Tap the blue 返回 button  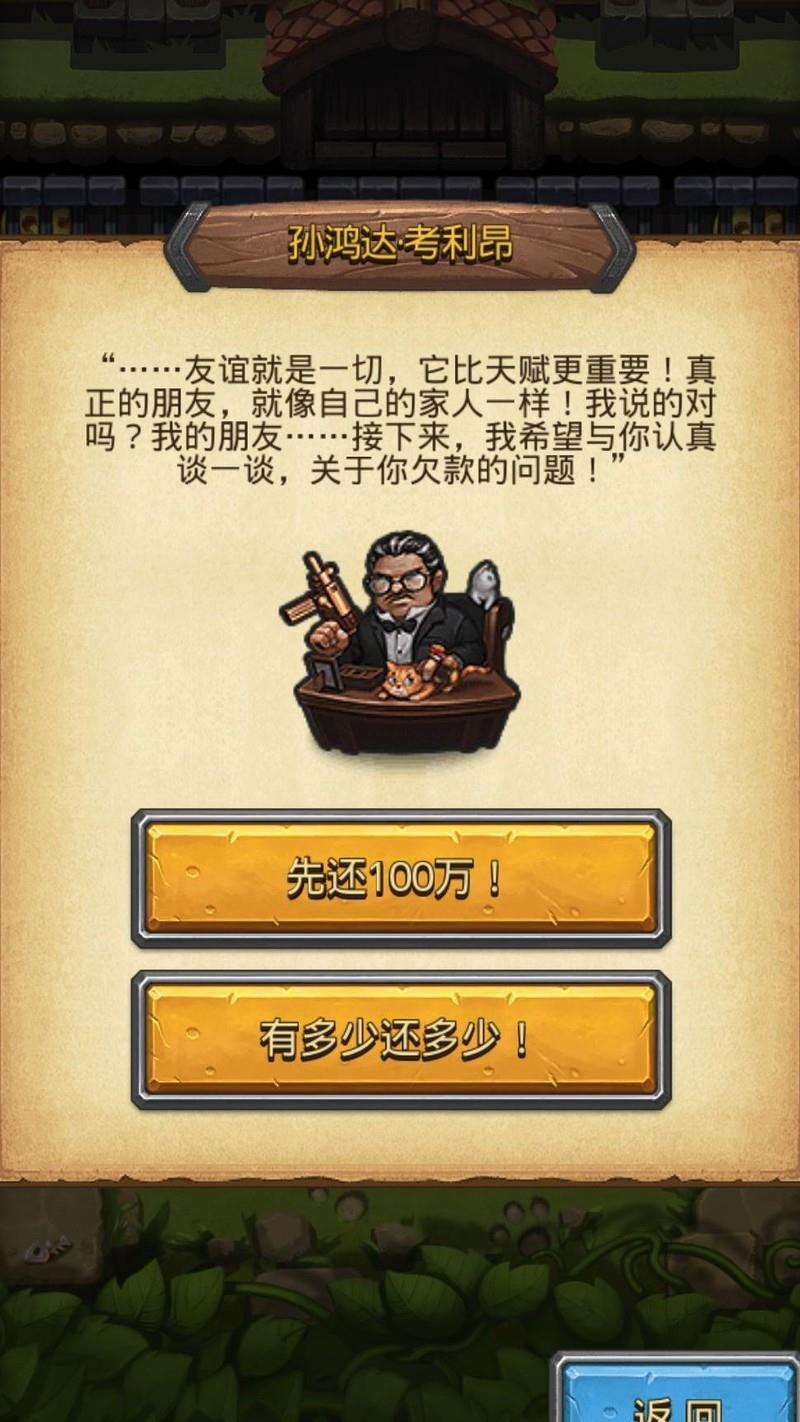(x=680, y=1395)
